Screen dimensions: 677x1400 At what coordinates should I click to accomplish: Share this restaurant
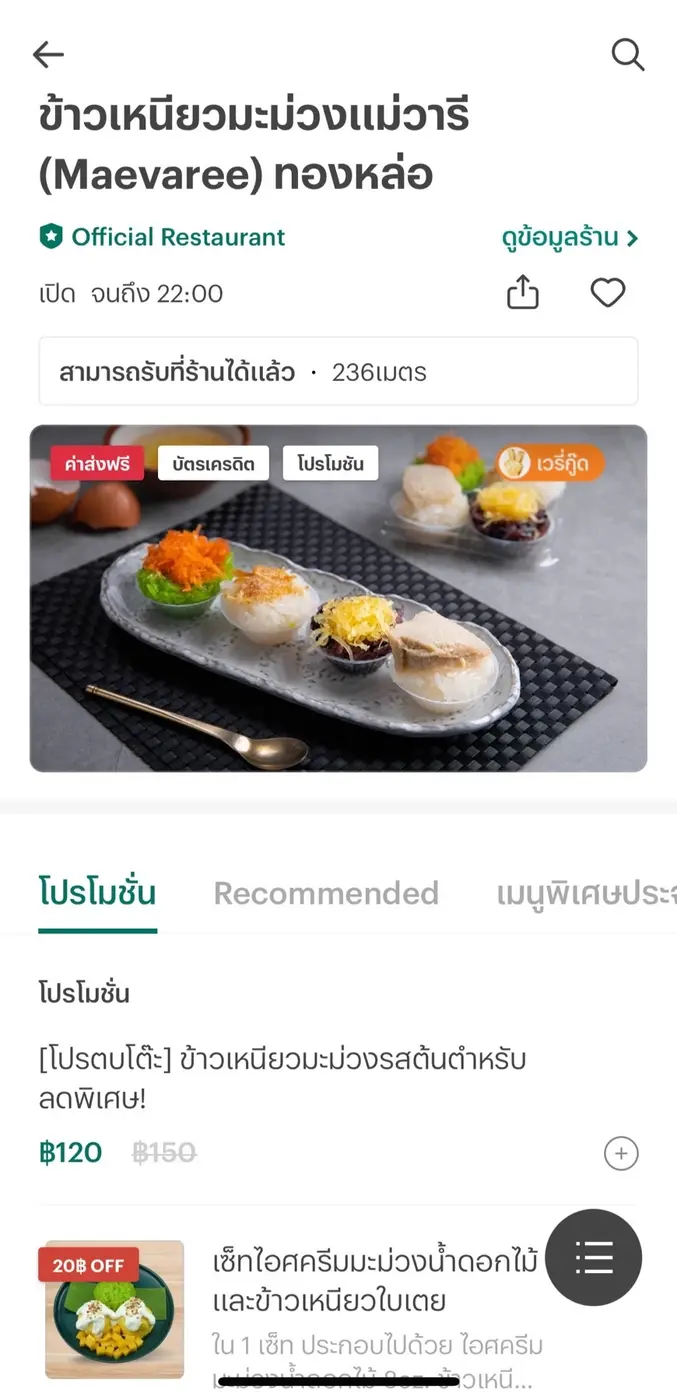click(x=522, y=293)
